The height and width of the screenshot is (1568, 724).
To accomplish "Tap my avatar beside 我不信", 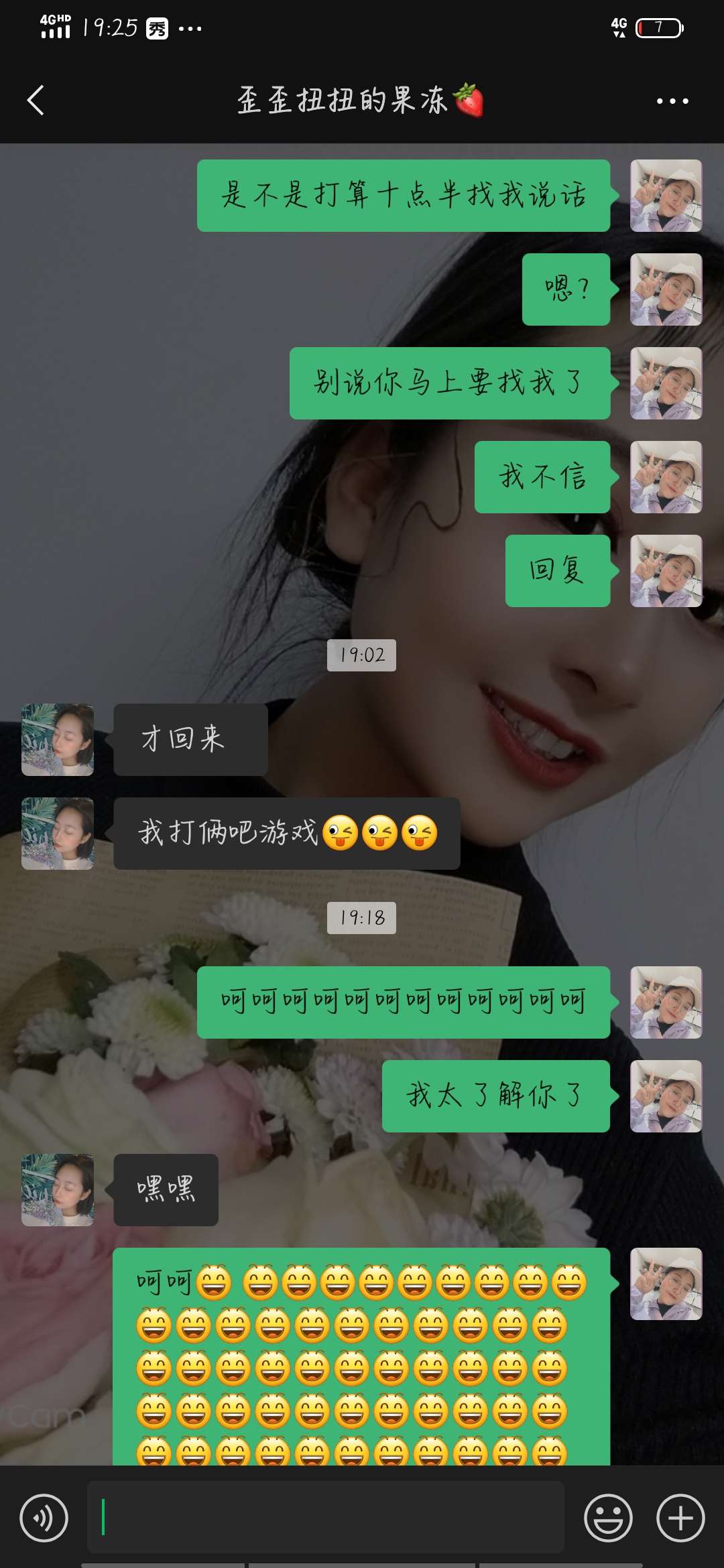I will (666, 477).
